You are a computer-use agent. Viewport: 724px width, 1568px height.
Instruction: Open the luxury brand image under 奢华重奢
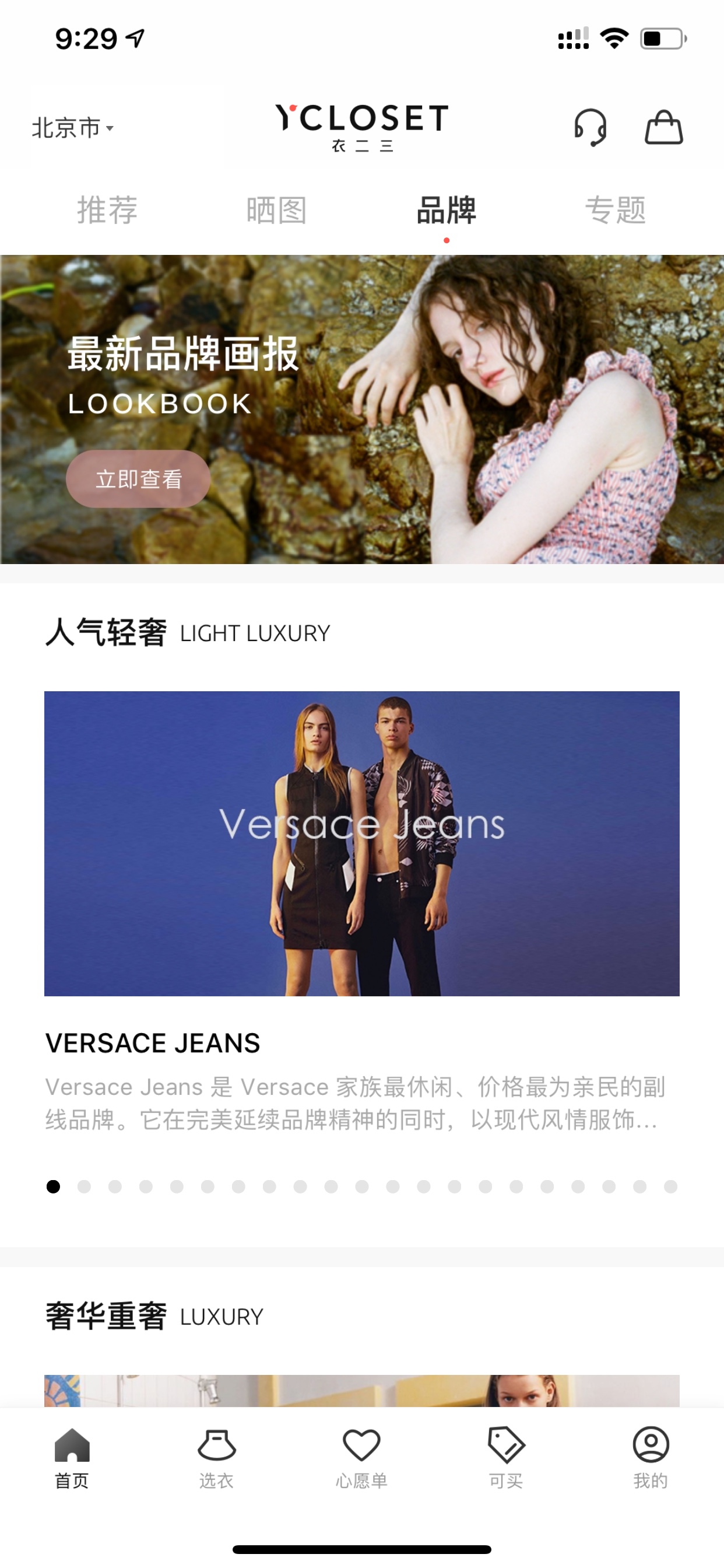[362, 1390]
